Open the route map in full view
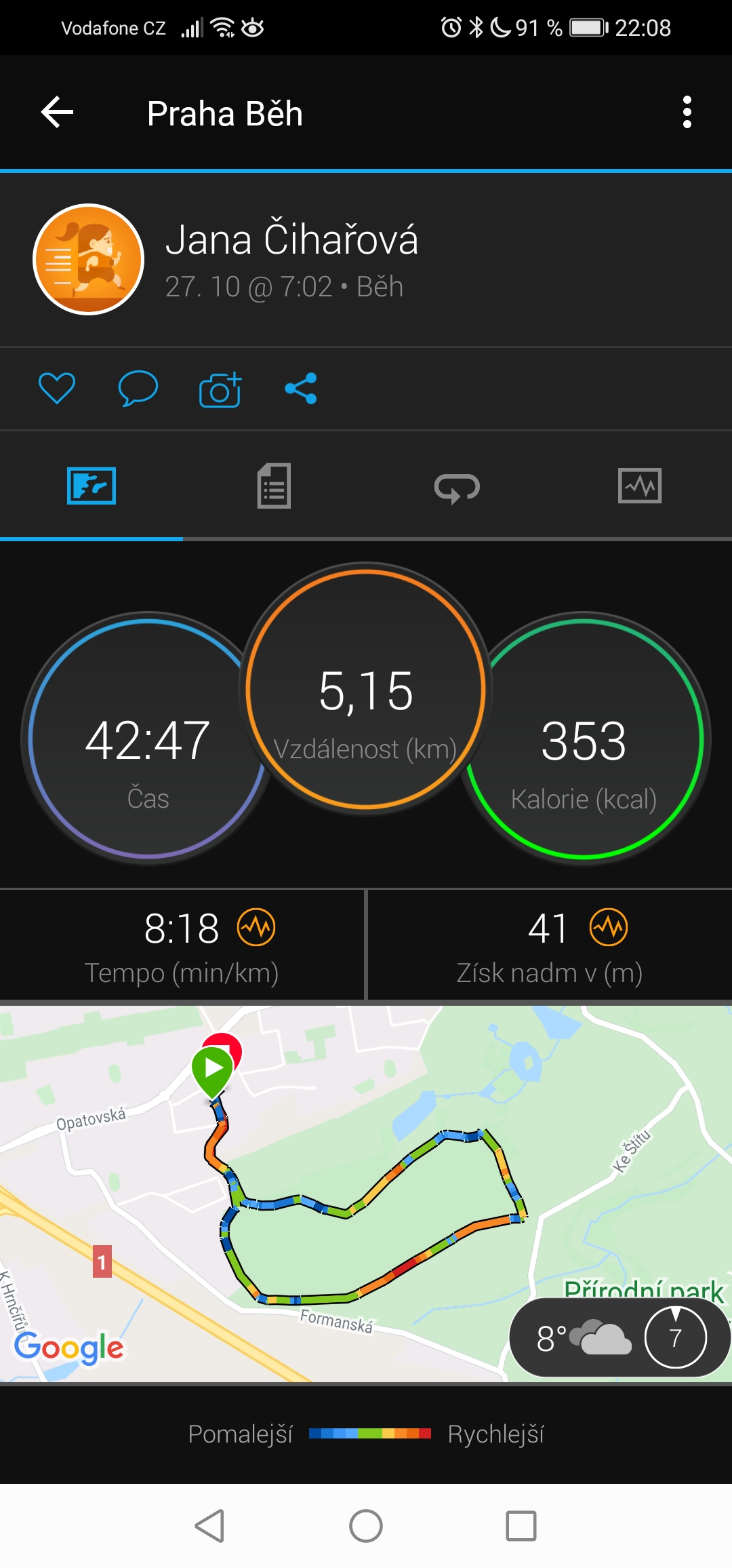 [366, 1194]
